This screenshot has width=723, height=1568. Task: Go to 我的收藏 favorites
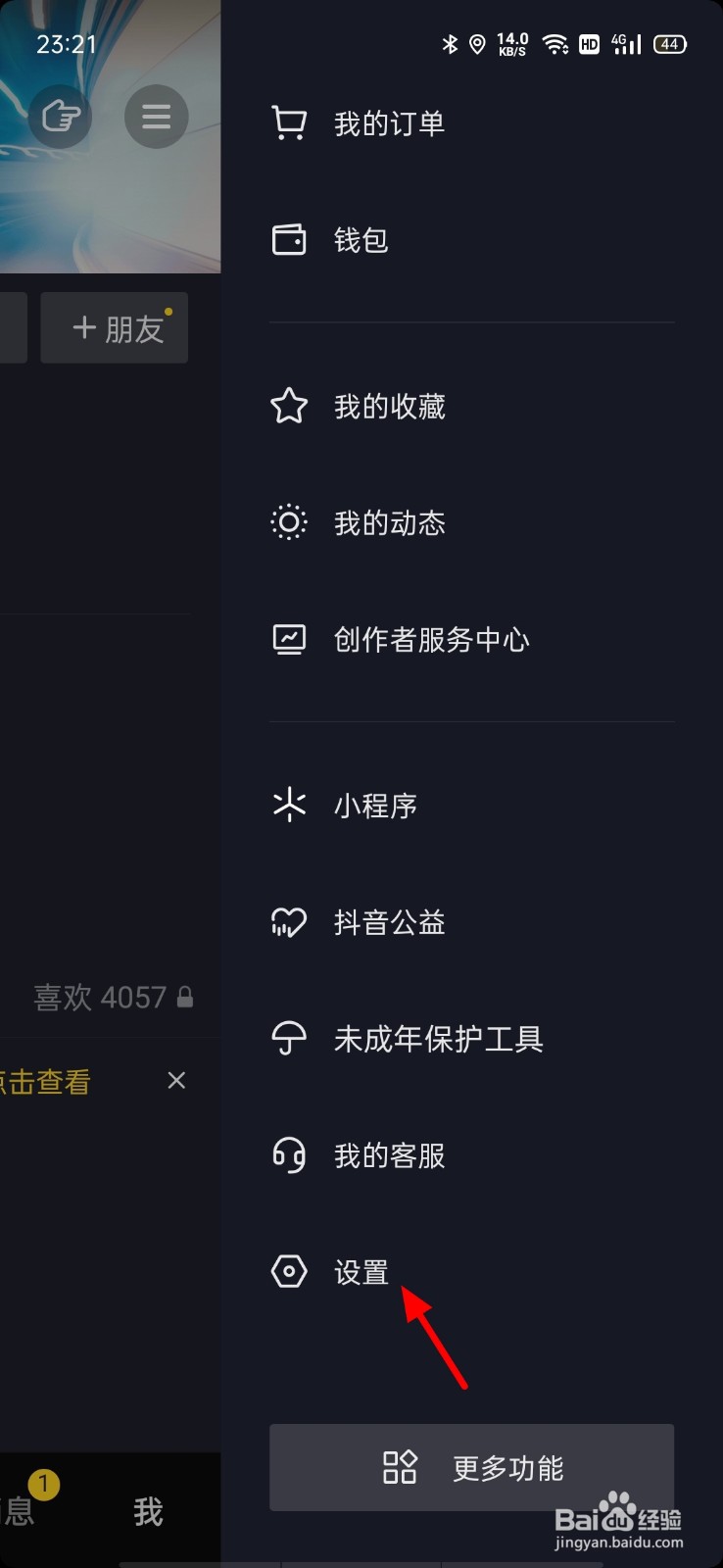(x=471, y=407)
